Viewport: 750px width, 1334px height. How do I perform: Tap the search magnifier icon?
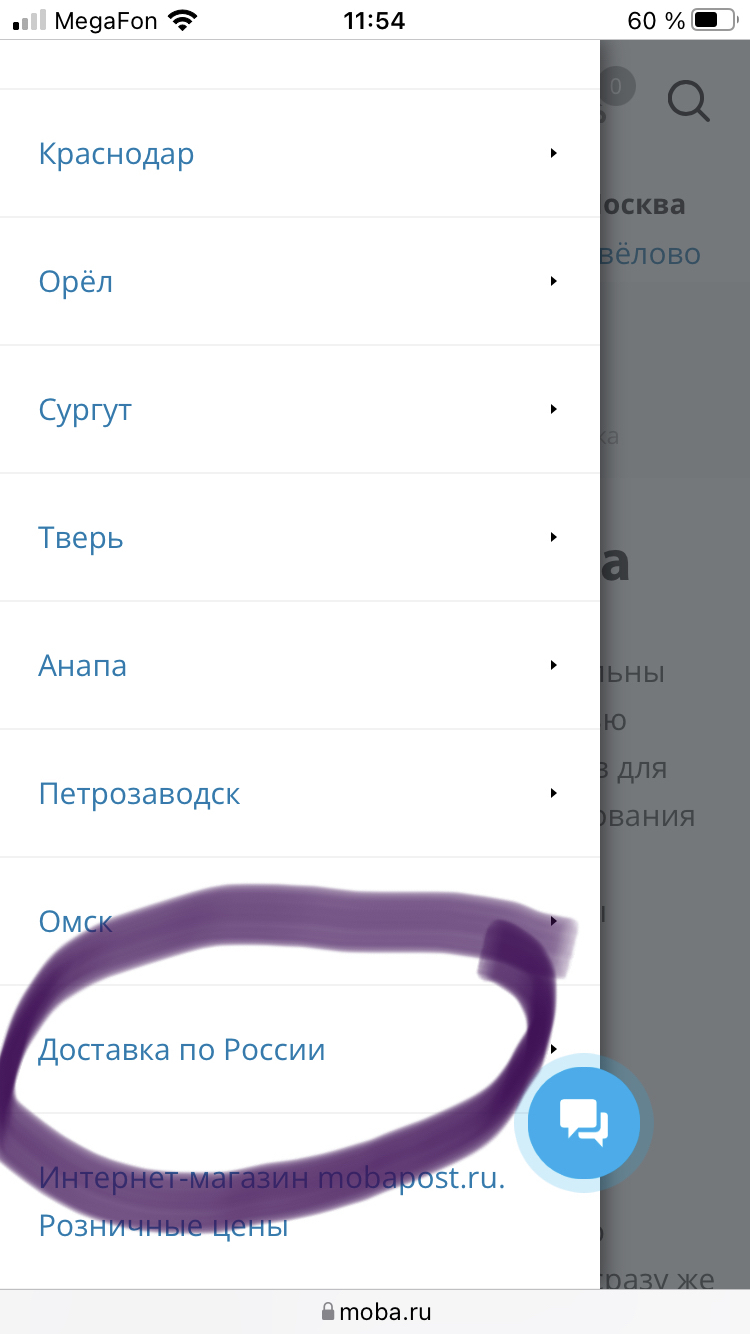(x=689, y=100)
